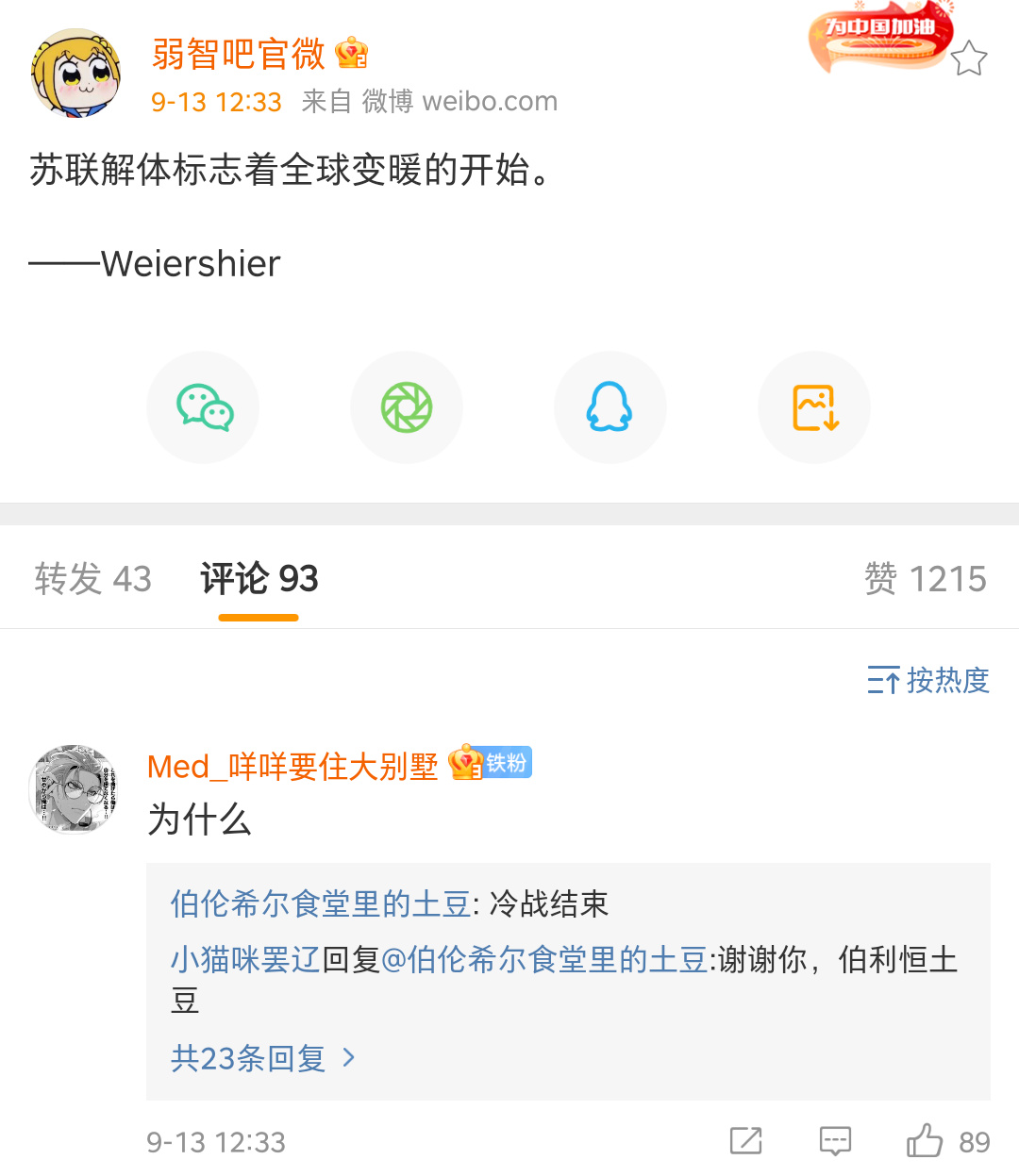Switch to 转发 43 tab
This screenshot has height=1176, width=1019.
pos(92,579)
